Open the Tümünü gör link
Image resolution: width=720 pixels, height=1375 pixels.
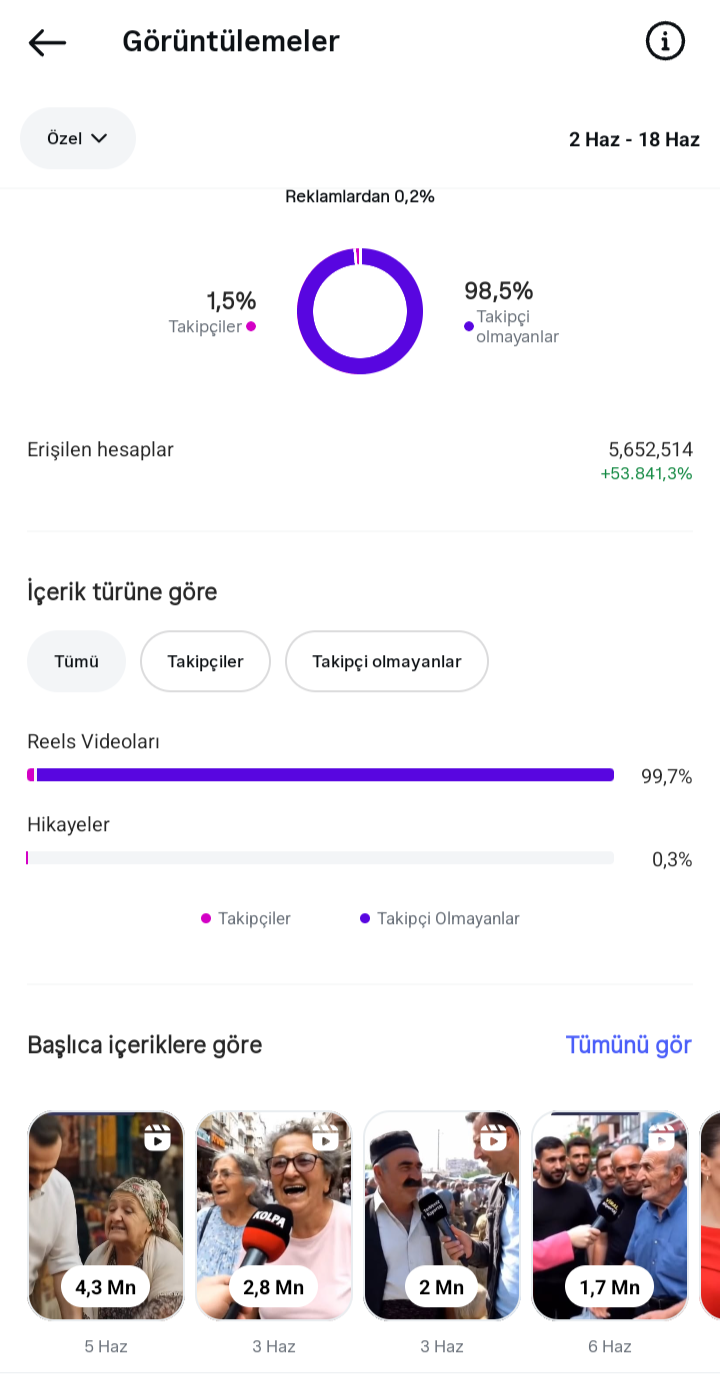pos(628,1045)
